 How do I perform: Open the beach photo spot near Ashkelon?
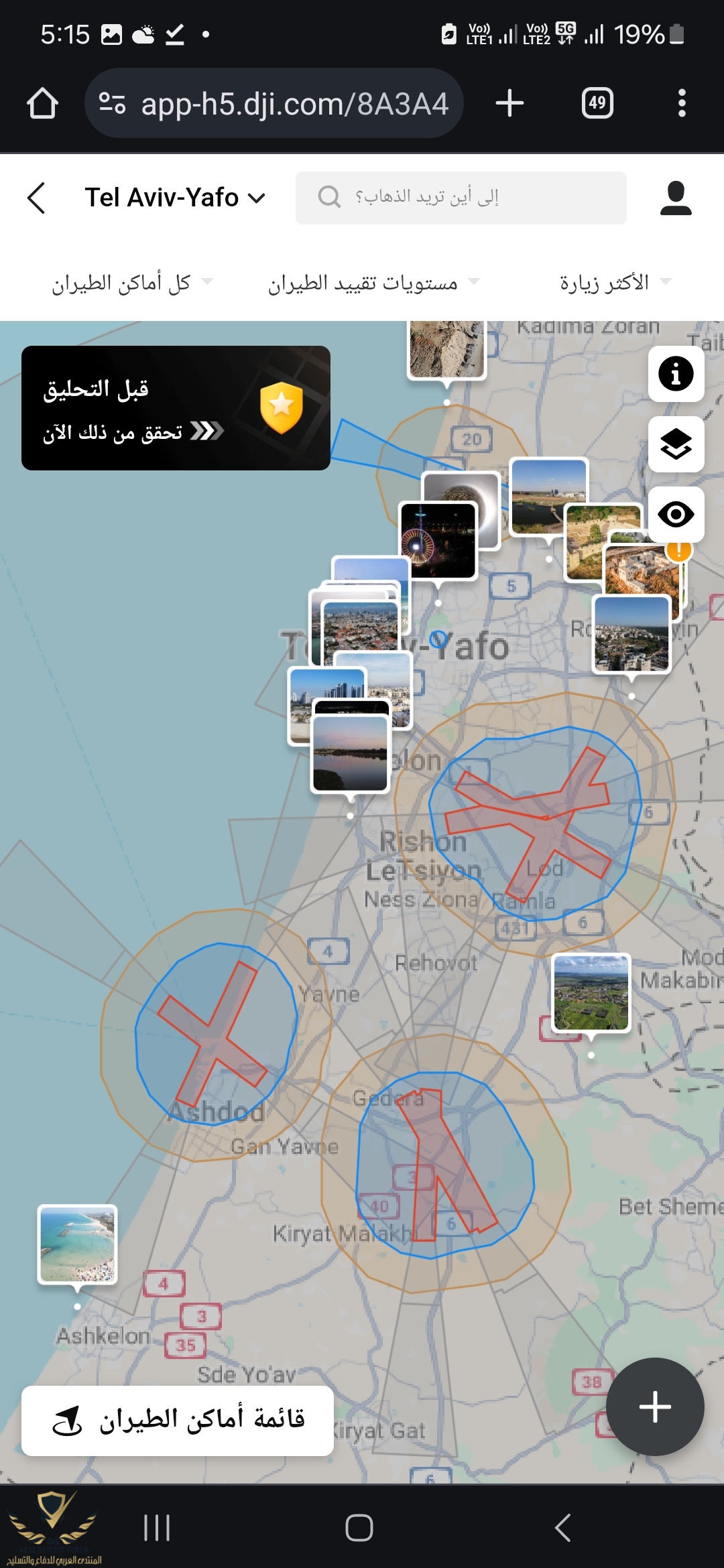tap(78, 1244)
